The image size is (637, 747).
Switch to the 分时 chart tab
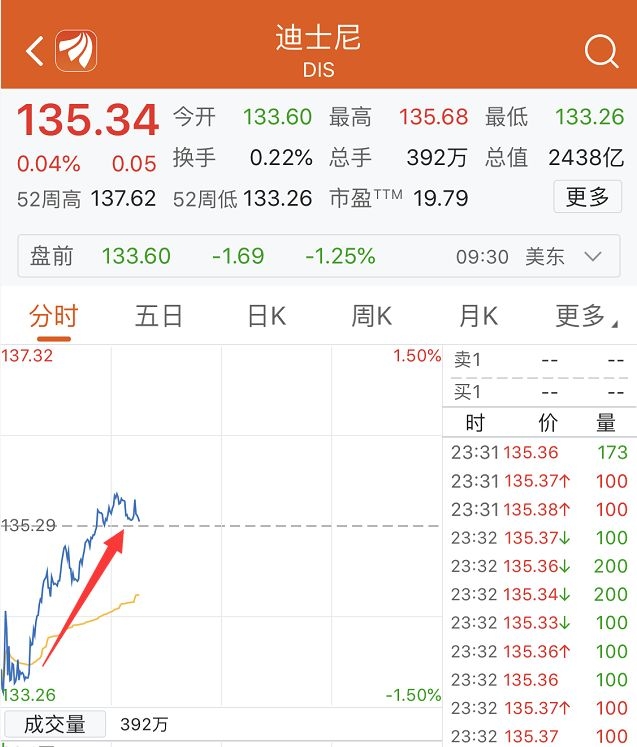53,317
